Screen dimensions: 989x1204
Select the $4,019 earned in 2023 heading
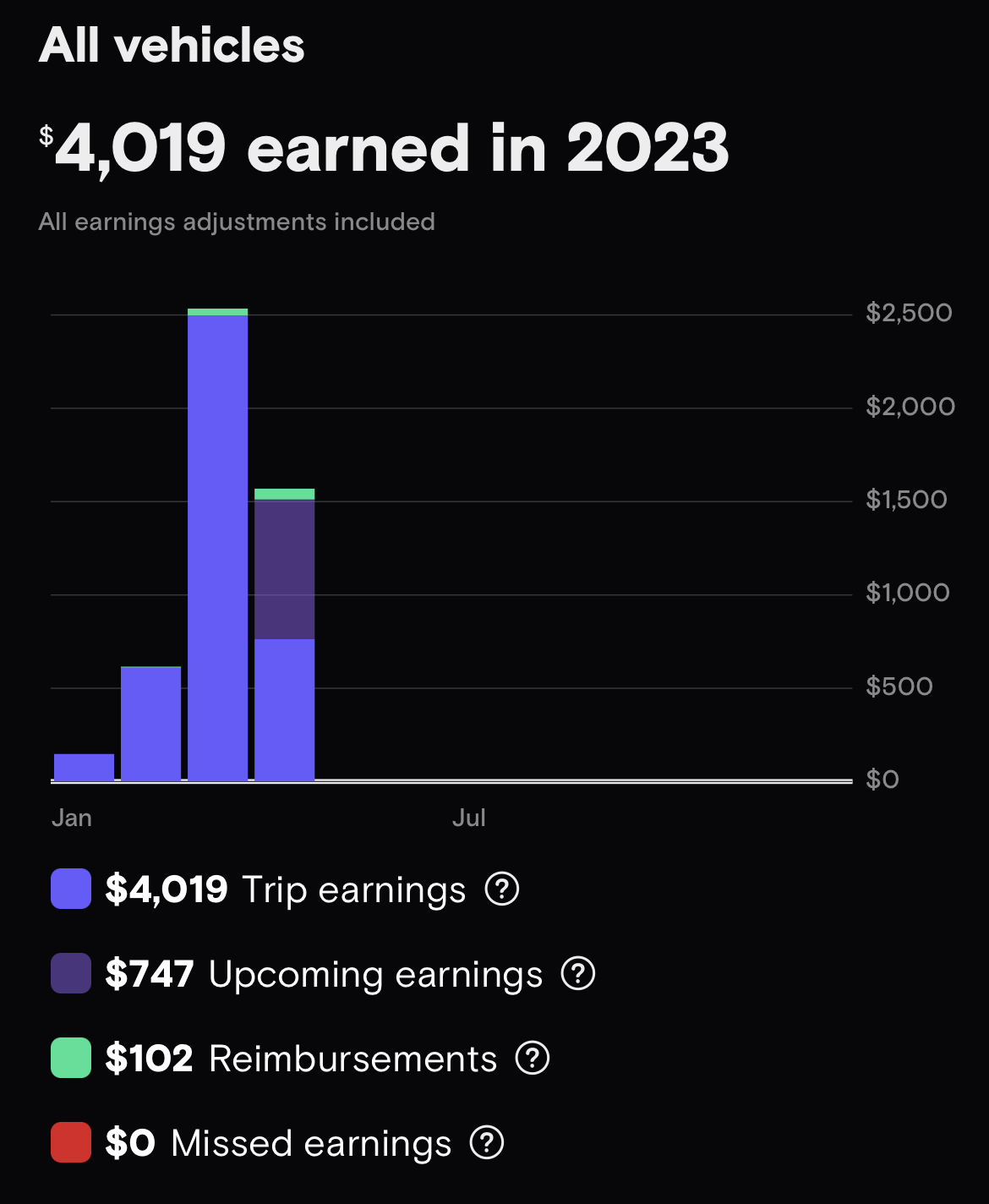385,148
